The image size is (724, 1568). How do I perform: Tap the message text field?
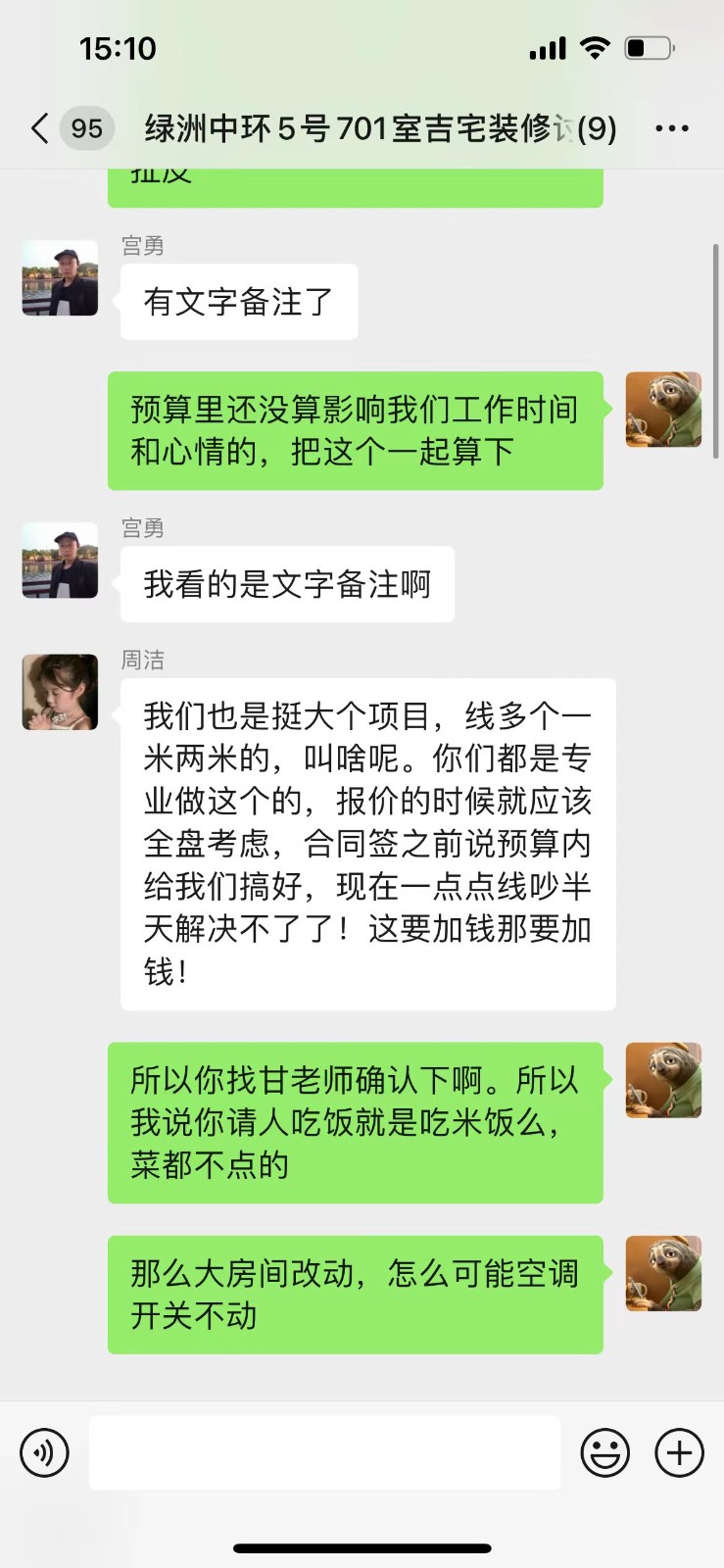coord(324,1452)
